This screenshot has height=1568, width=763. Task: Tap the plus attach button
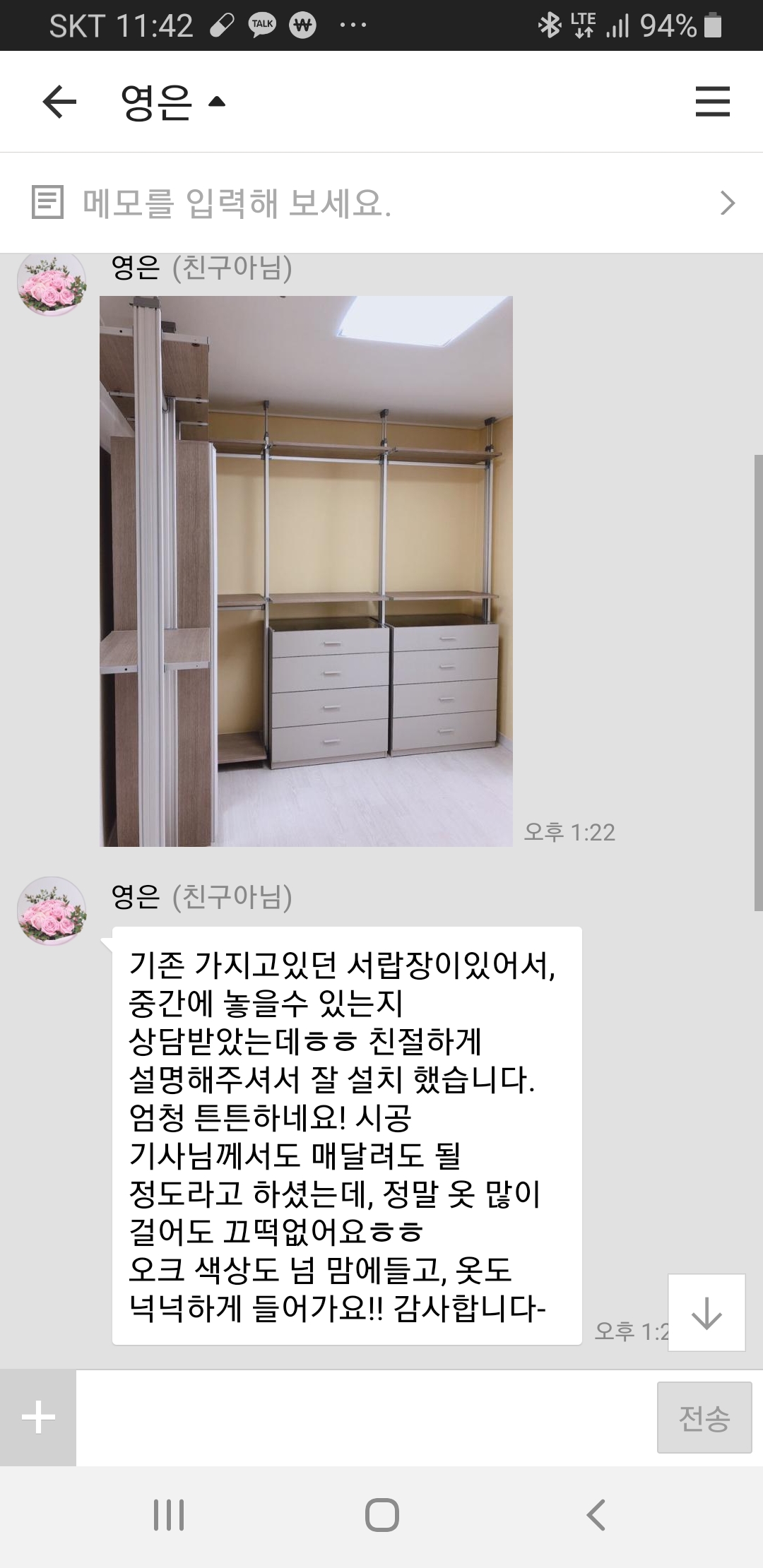(38, 1418)
